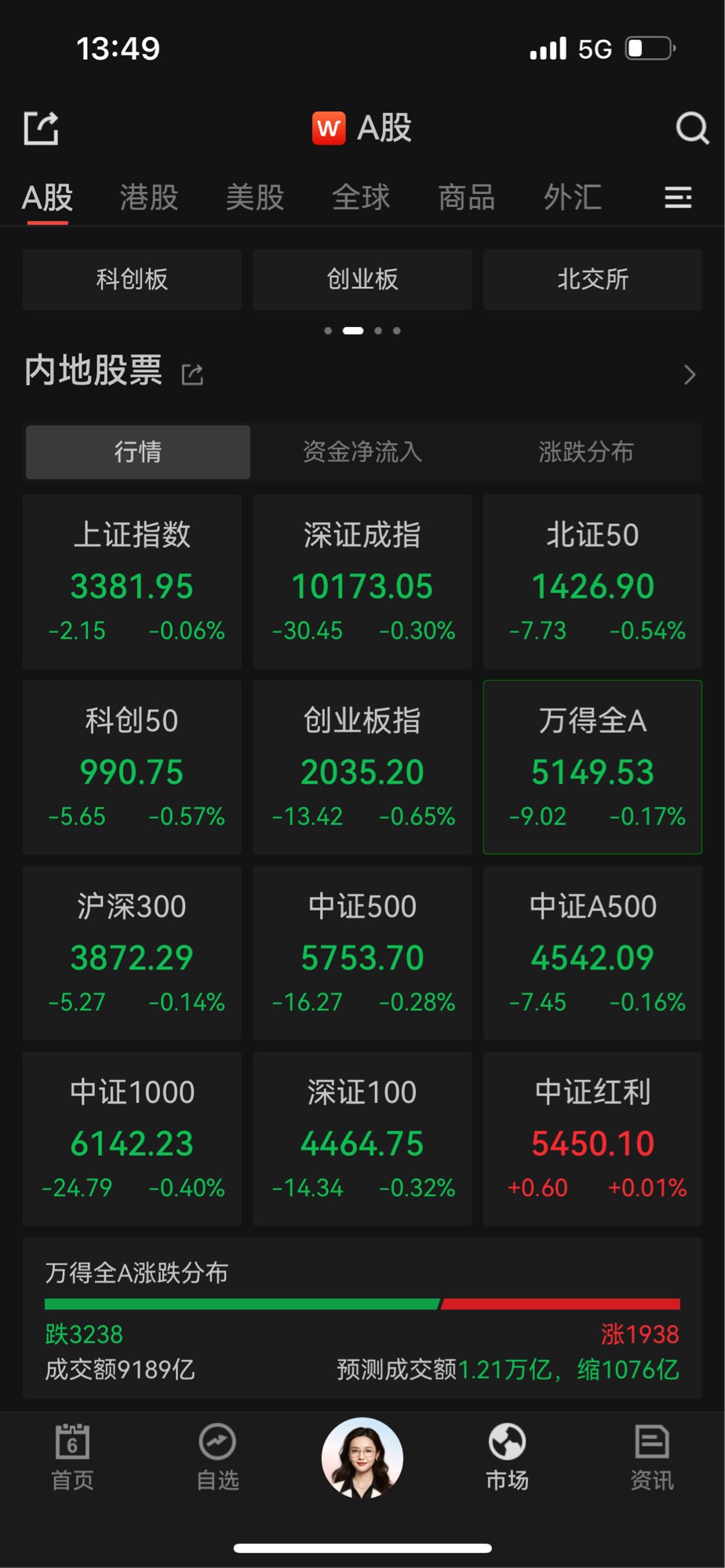Switch to the 资讯 news tab
The height and width of the screenshot is (1568, 725).
652,1458
